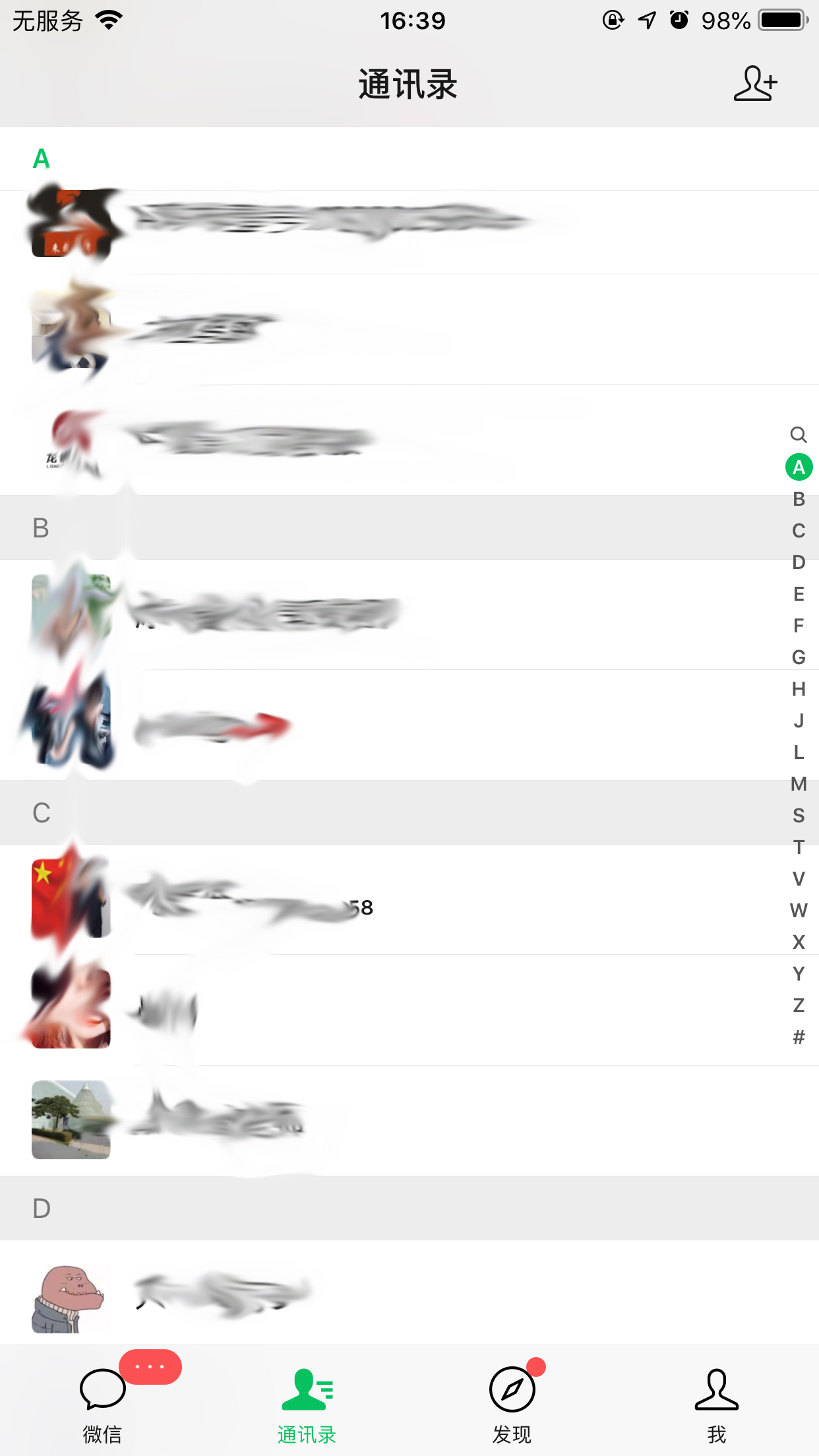Open the 发现 discover tab
819x1456 pixels.
512,1401
